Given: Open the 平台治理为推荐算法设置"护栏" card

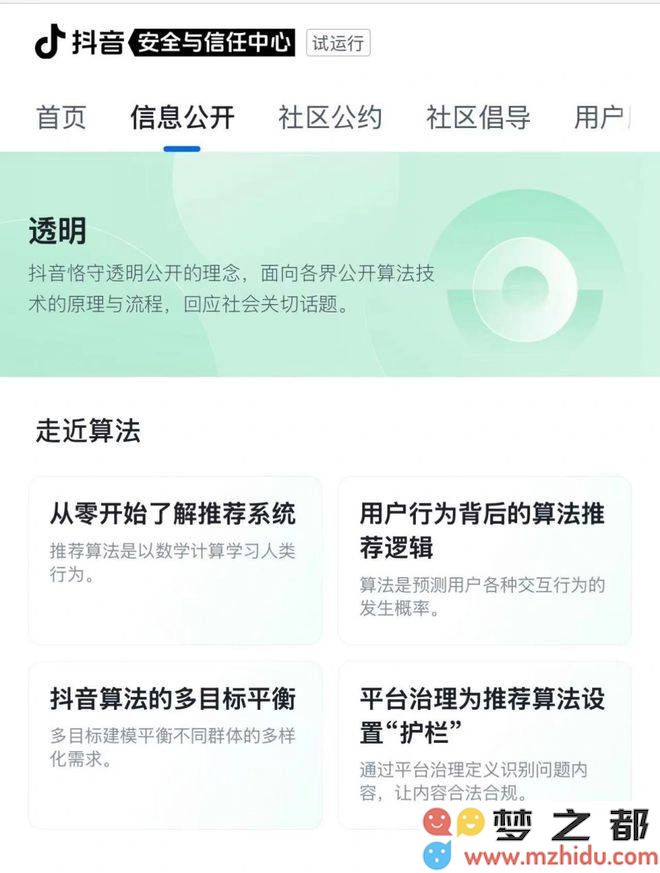Looking at the screenshot, I should pyautogui.click(x=484, y=743).
